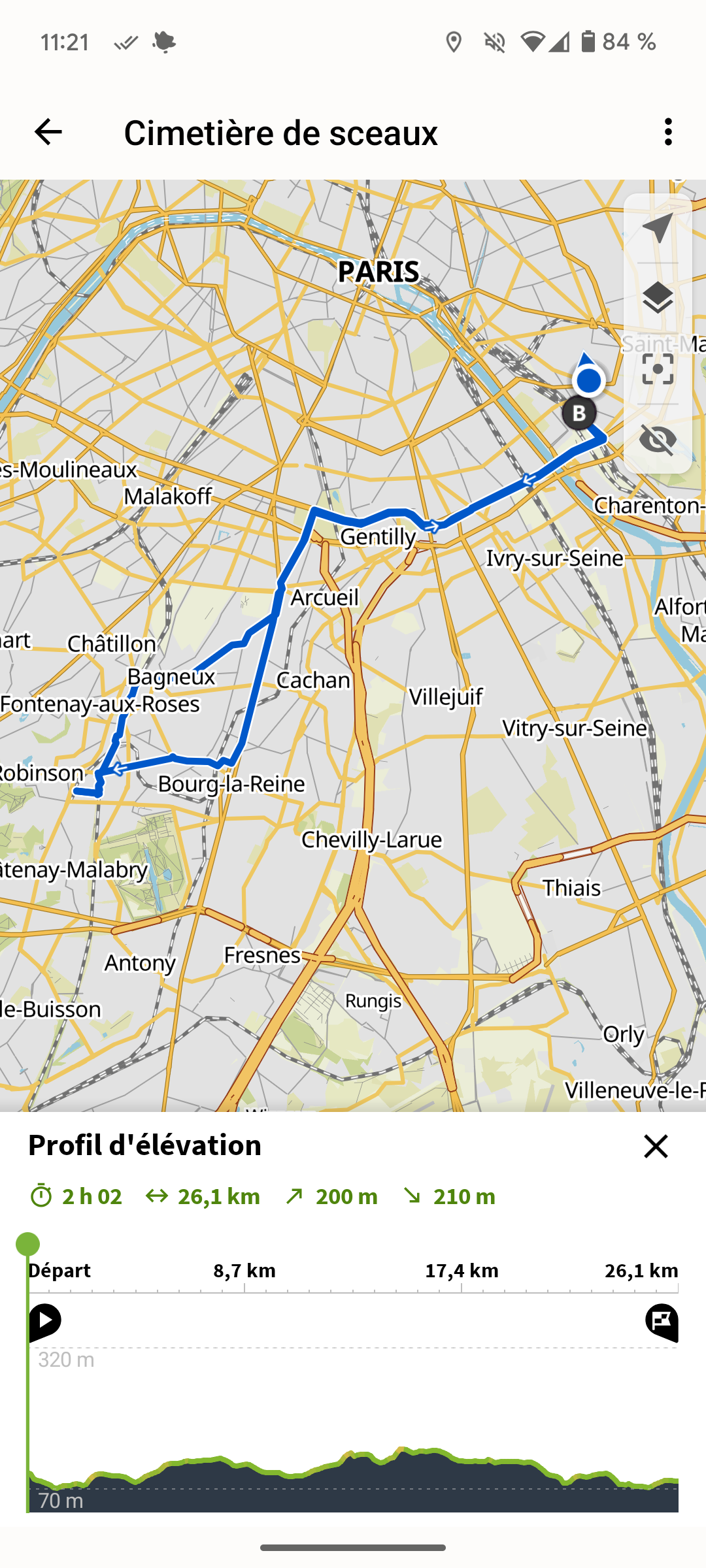Tap the finish flag marker on profile
This screenshot has height=1568, width=706.
click(662, 1321)
